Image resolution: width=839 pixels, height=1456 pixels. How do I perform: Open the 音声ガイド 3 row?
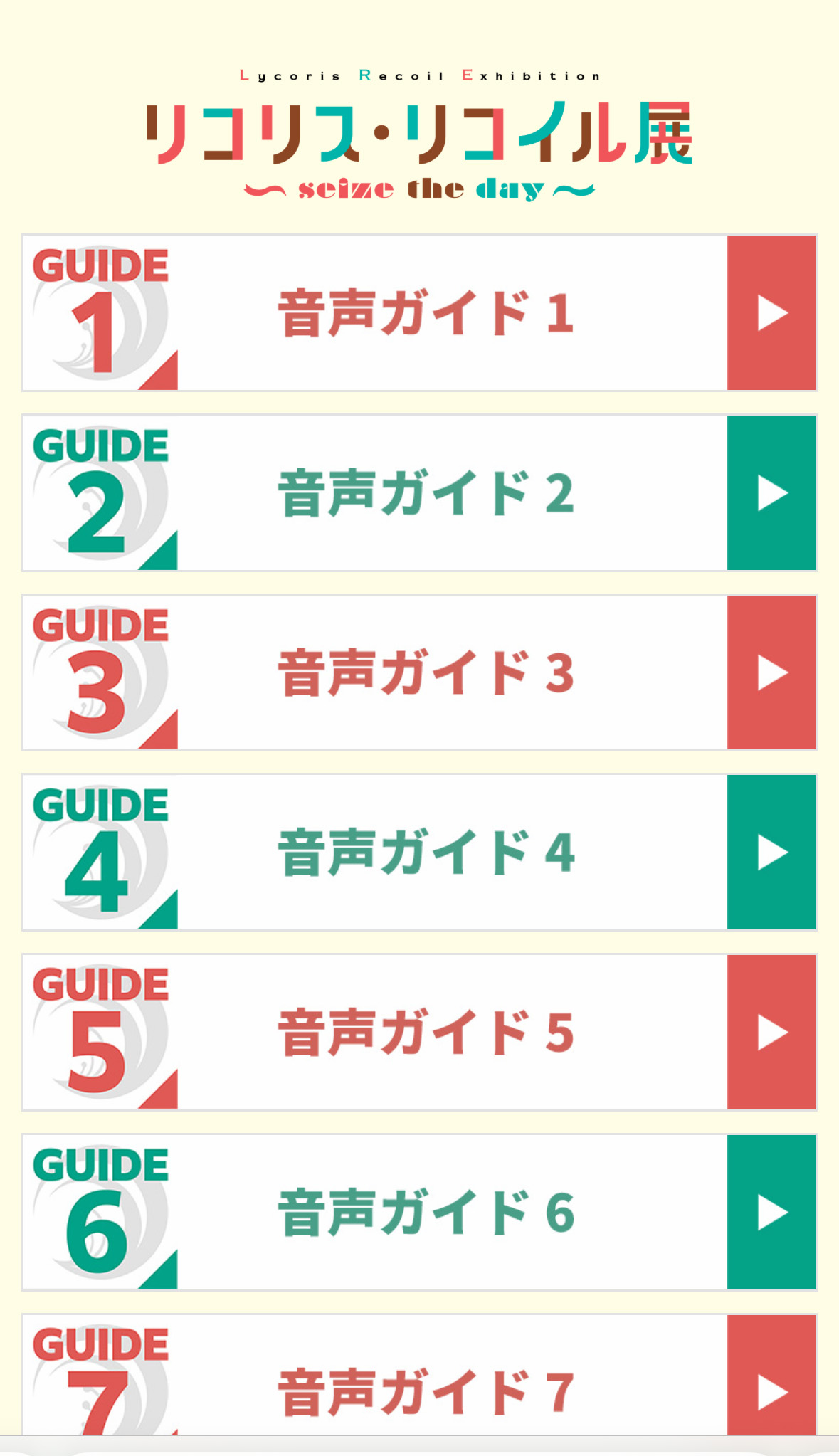coord(426,673)
